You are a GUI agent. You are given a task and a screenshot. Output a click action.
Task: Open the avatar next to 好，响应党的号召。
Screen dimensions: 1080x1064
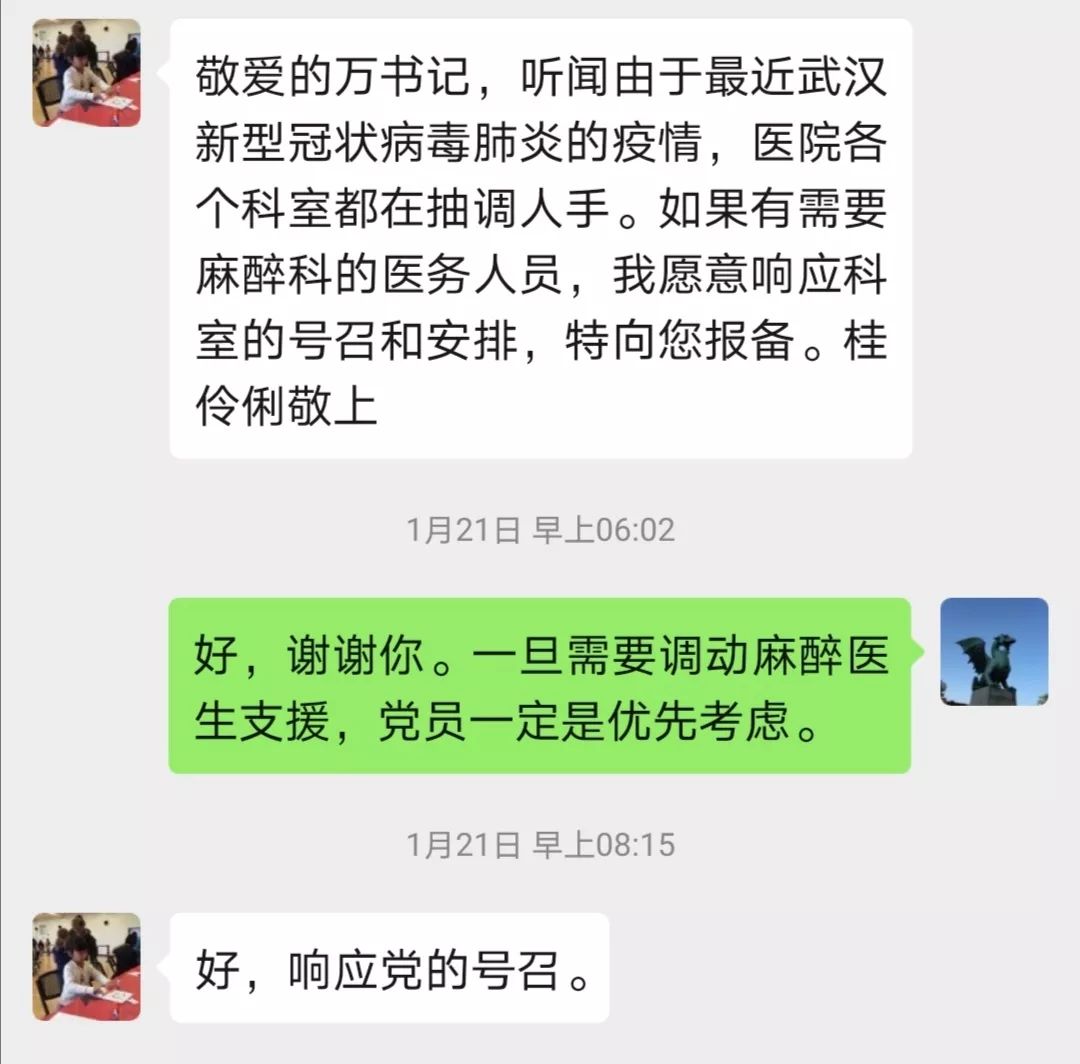[86, 967]
